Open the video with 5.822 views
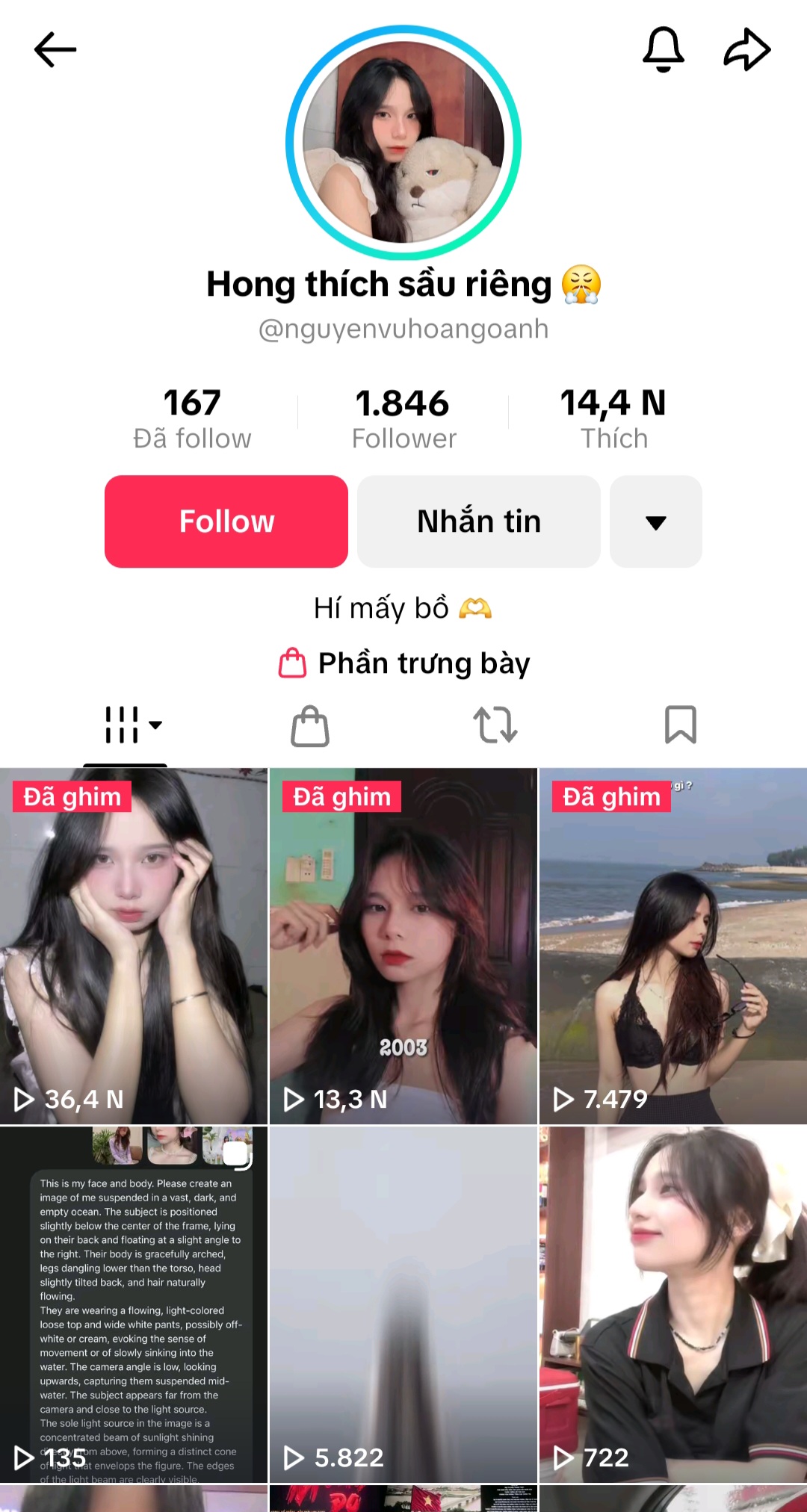The height and width of the screenshot is (1512, 807). point(403,1304)
